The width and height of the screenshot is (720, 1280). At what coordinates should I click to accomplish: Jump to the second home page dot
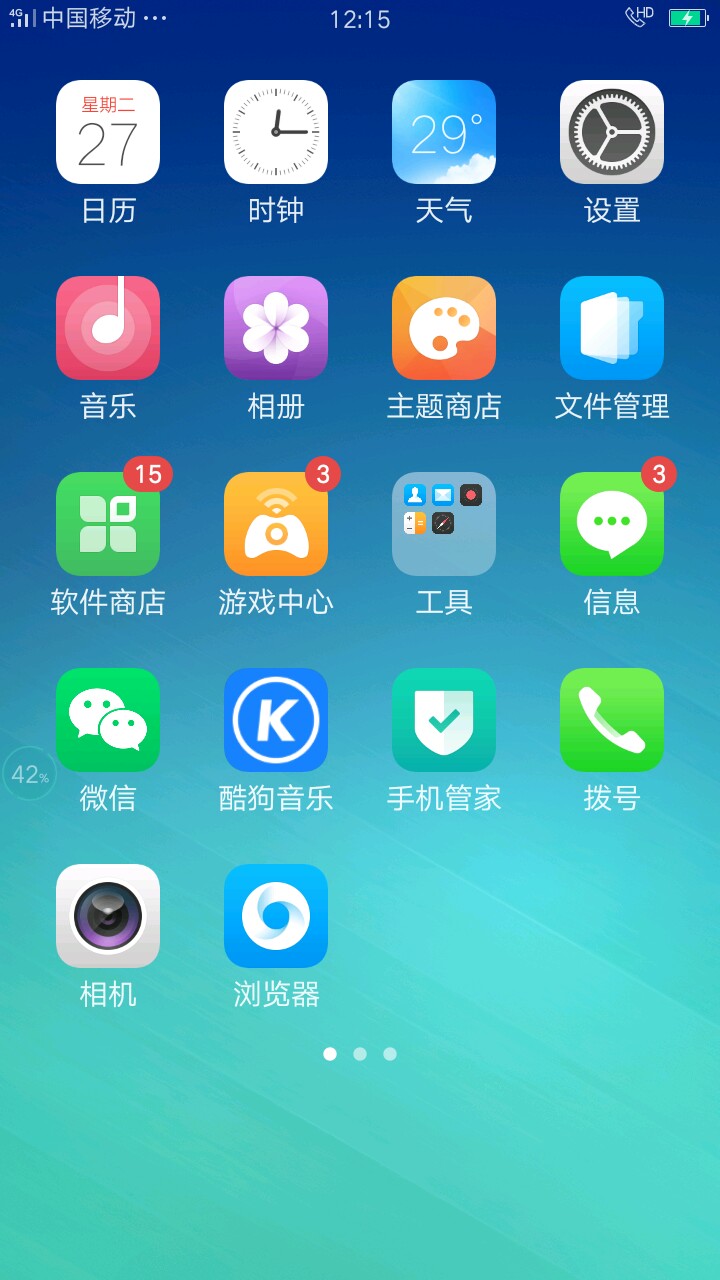click(x=360, y=1054)
